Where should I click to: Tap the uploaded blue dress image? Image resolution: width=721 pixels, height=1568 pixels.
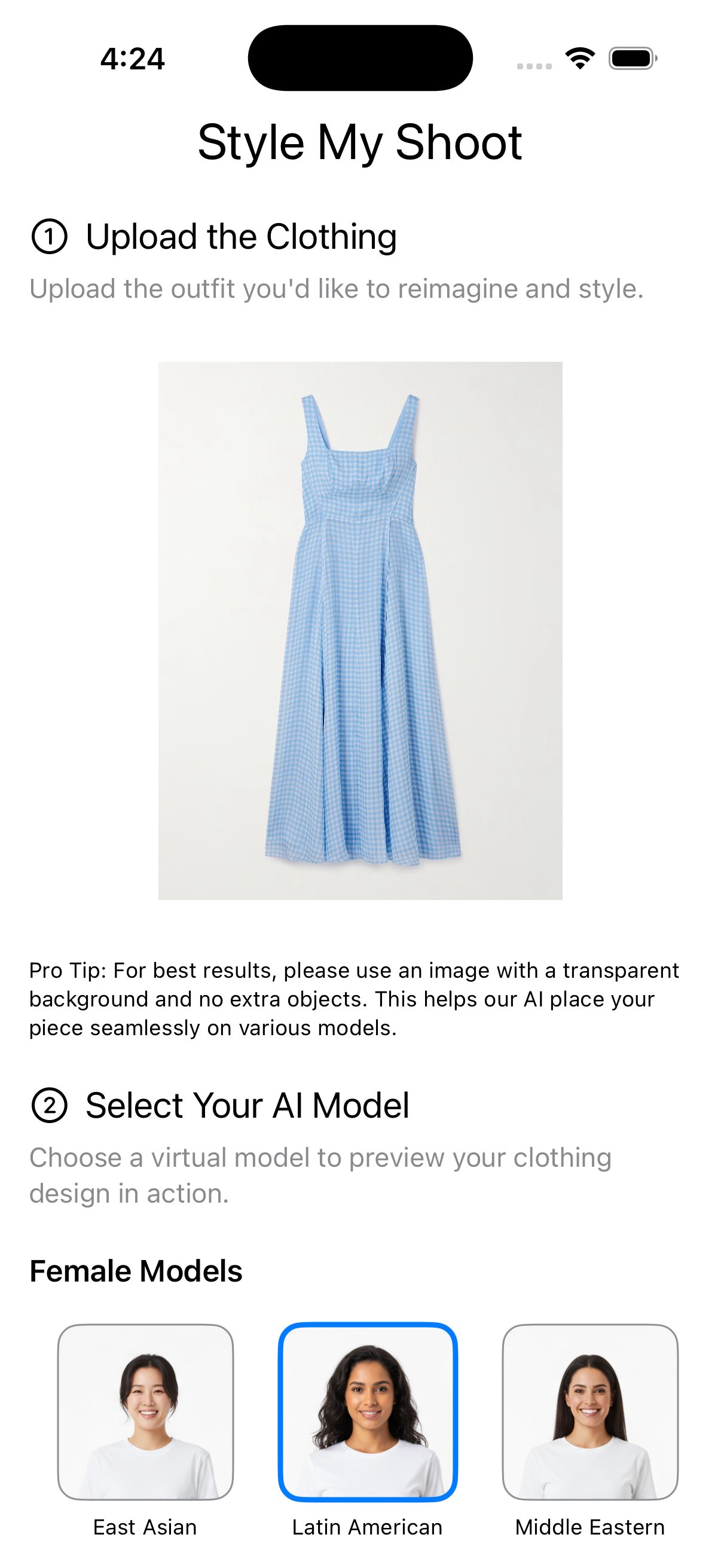click(360, 630)
